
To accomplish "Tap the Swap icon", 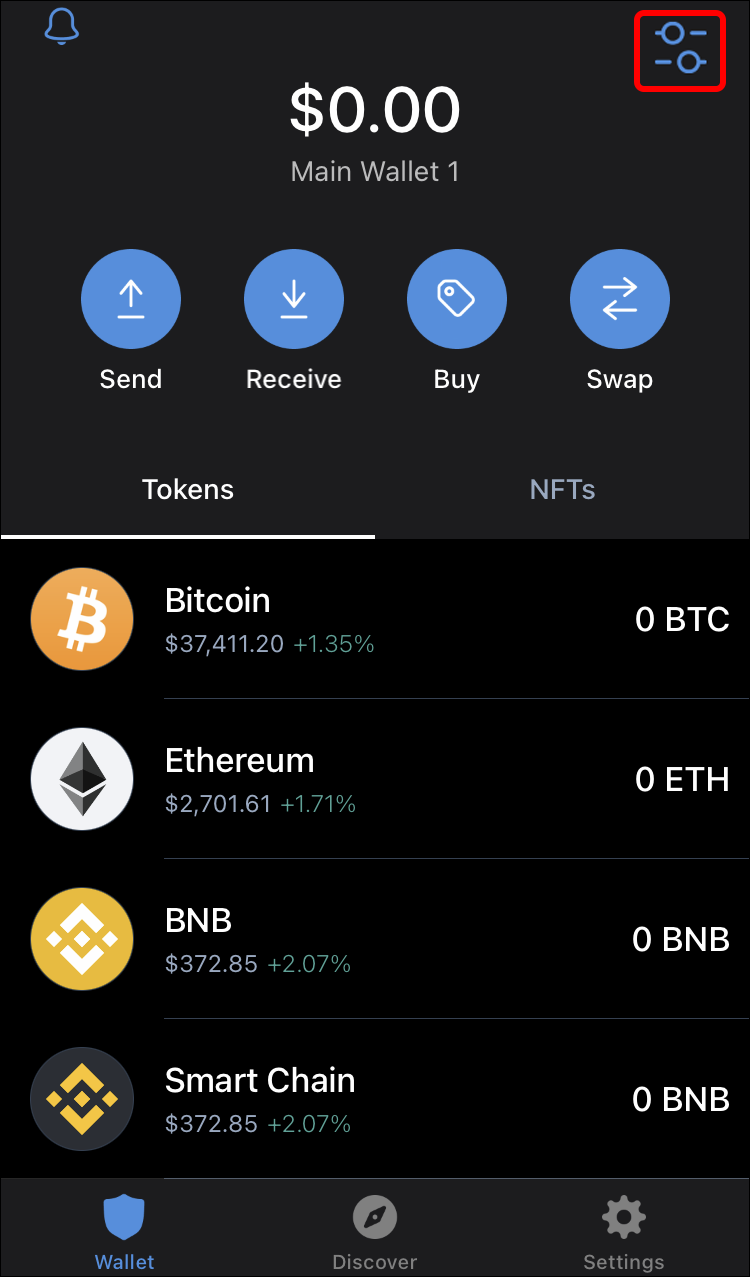I will (619, 298).
